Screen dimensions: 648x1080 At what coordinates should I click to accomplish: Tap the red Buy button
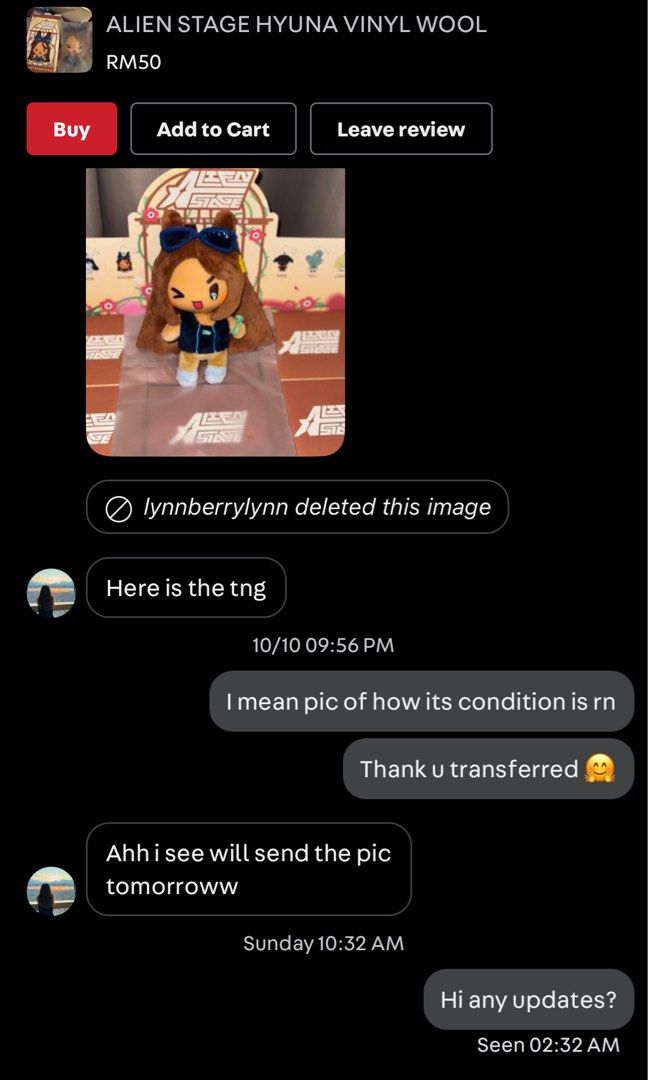point(72,129)
